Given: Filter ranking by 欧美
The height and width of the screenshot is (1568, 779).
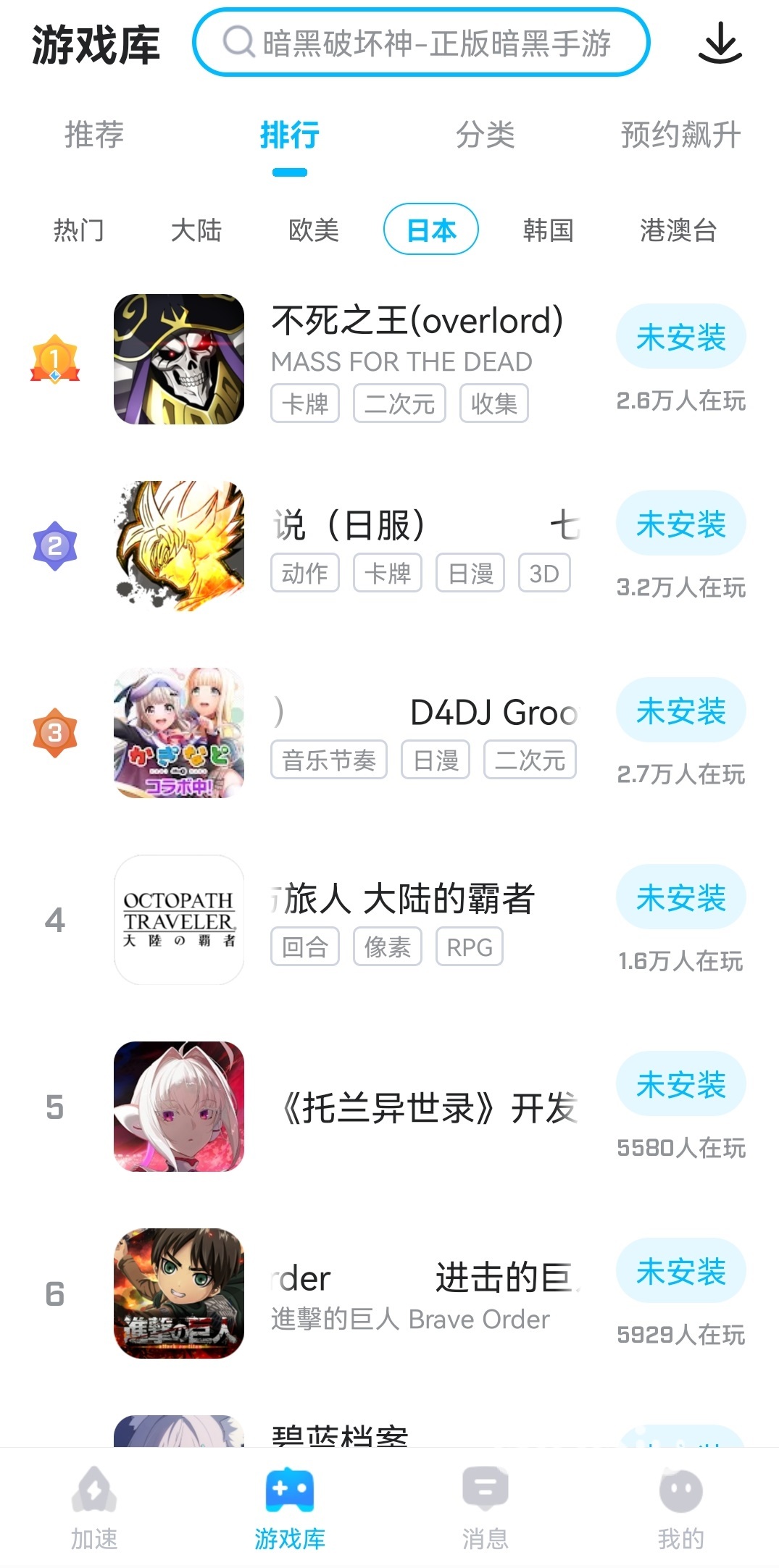Looking at the screenshot, I should point(313,230).
